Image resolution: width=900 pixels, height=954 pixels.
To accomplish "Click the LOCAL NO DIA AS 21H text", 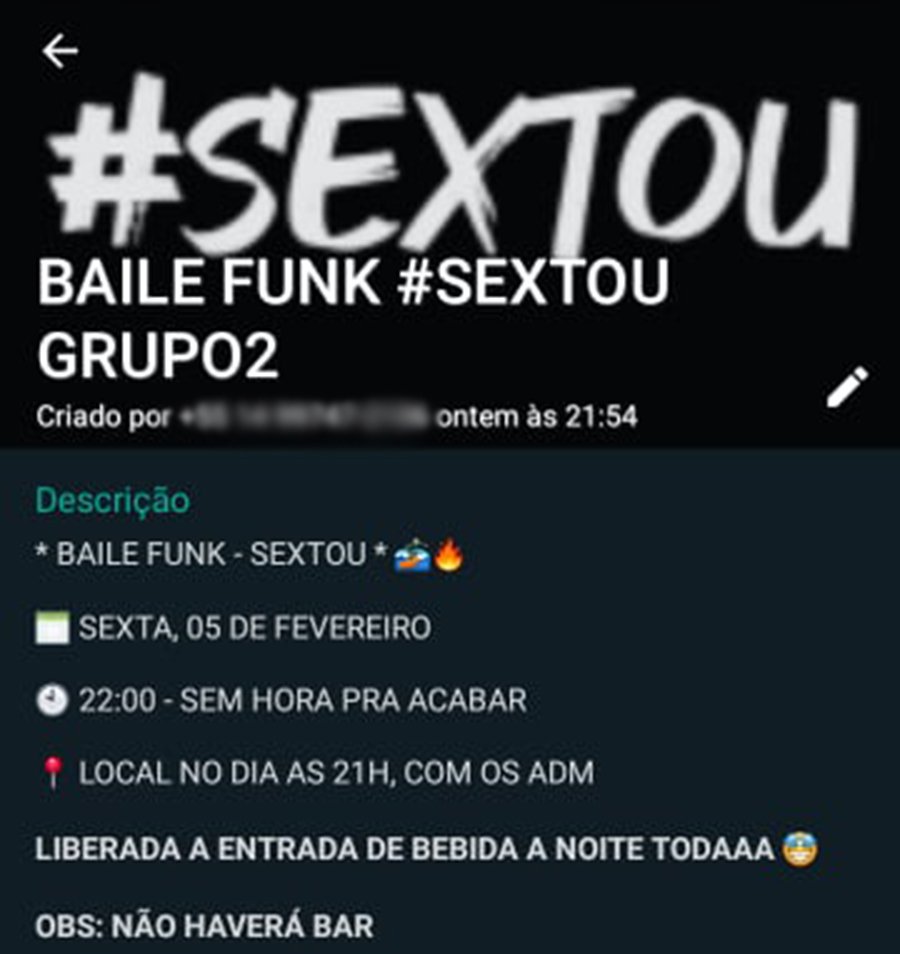I will click(x=330, y=772).
